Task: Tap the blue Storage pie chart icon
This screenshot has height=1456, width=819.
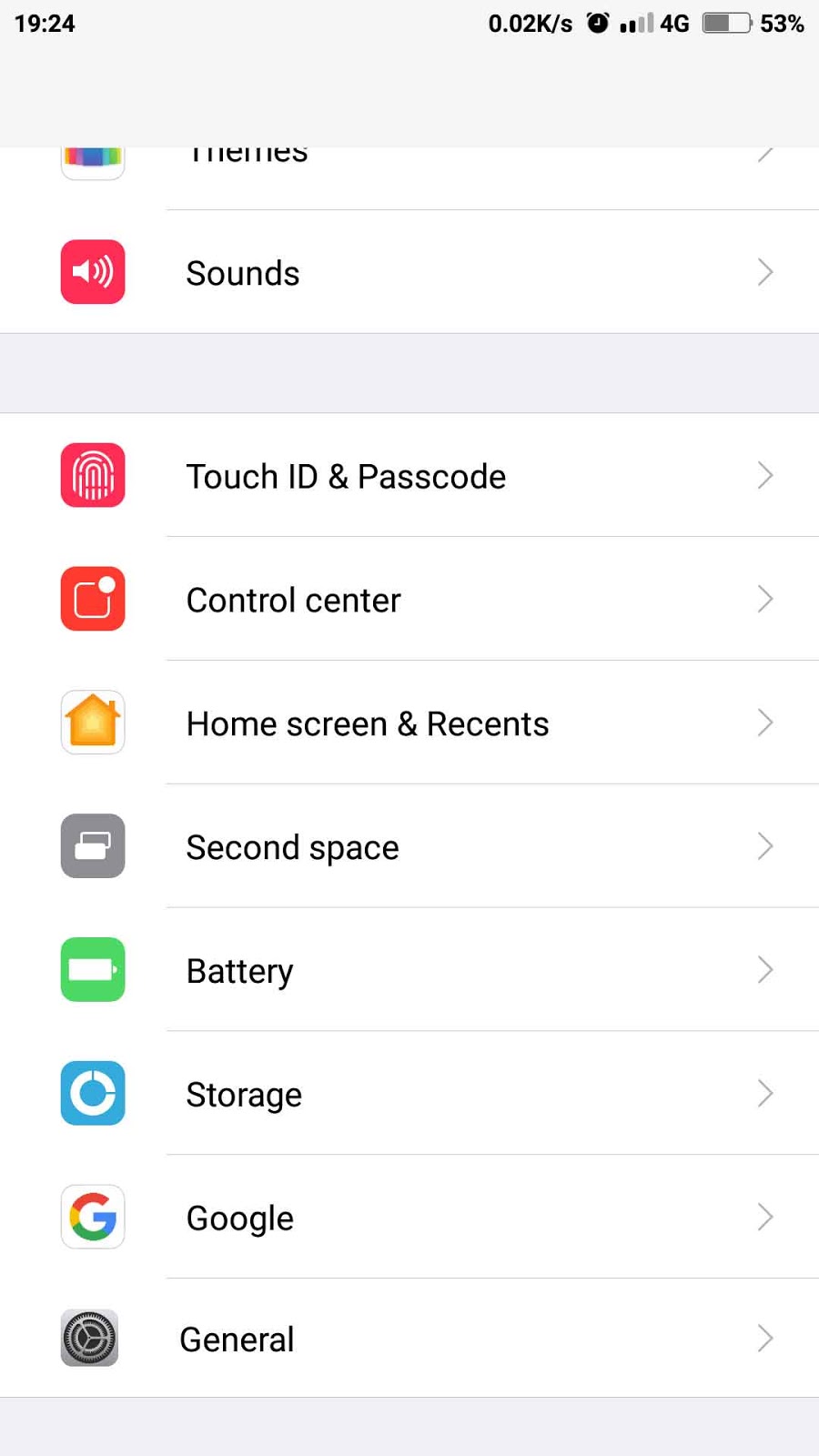Action: coord(92,1094)
